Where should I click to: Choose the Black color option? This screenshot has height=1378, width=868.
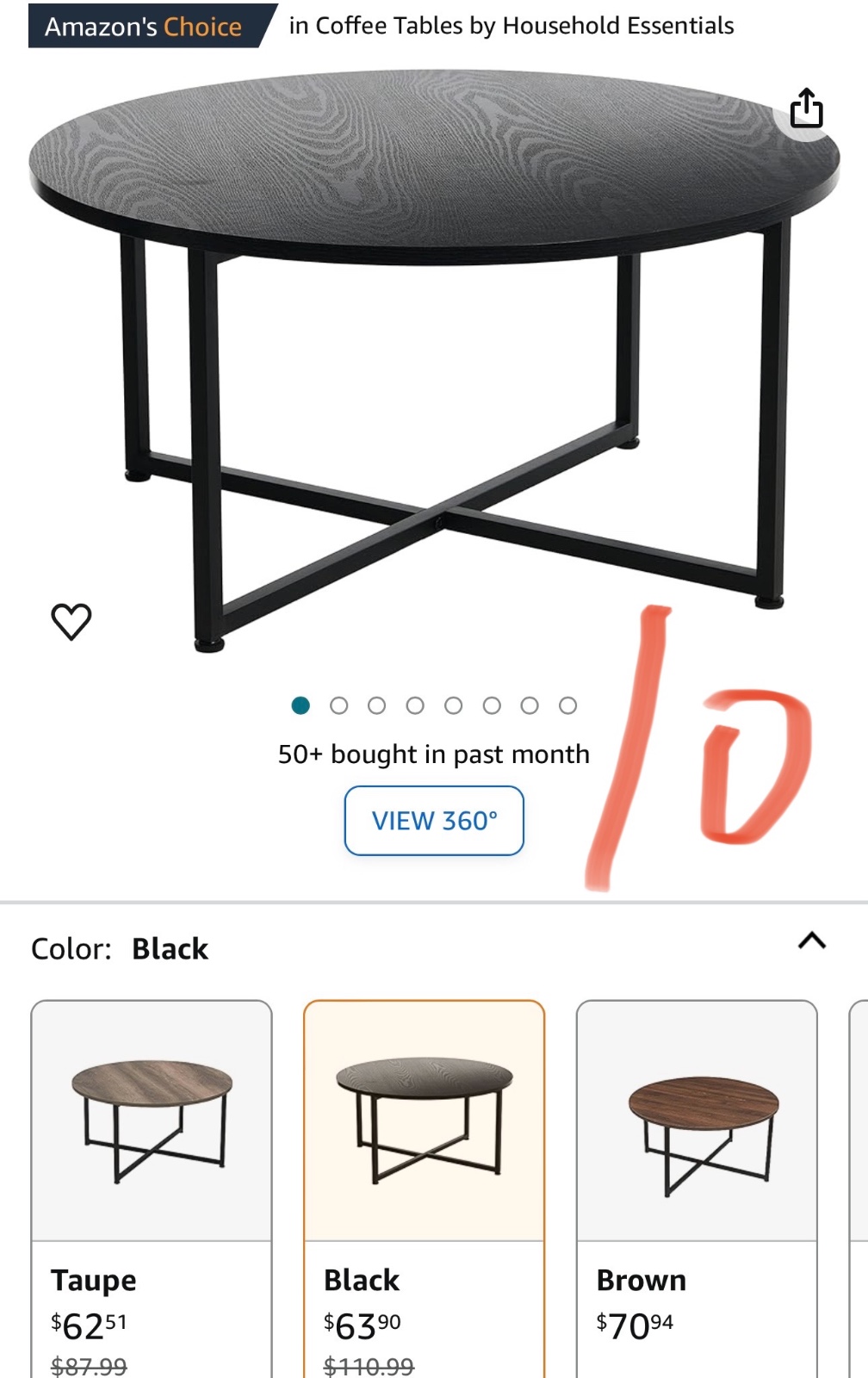pyautogui.click(x=424, y=1189)
